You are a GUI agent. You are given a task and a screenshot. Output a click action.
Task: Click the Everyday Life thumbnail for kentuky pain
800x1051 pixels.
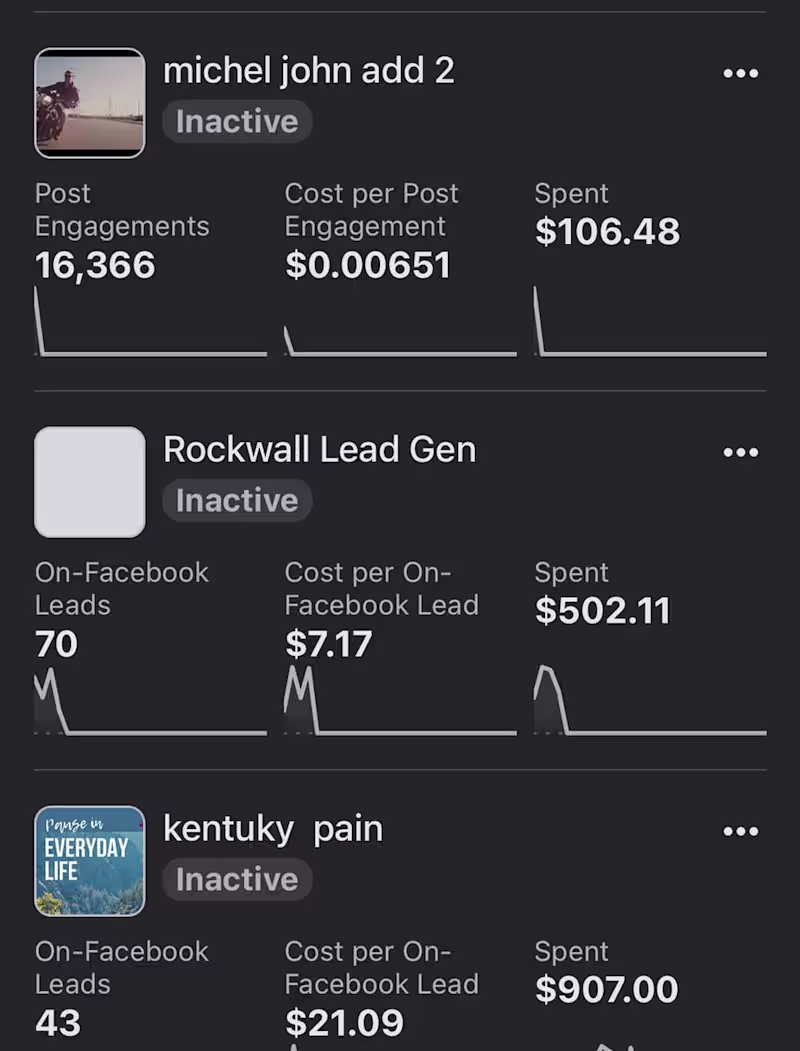(89, 861)
